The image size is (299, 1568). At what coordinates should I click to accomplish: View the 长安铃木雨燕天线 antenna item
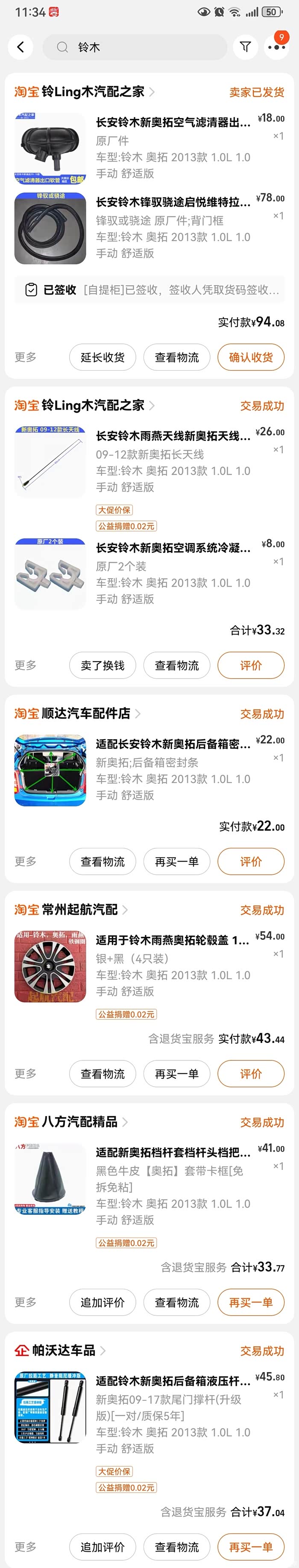click(173, 436)
